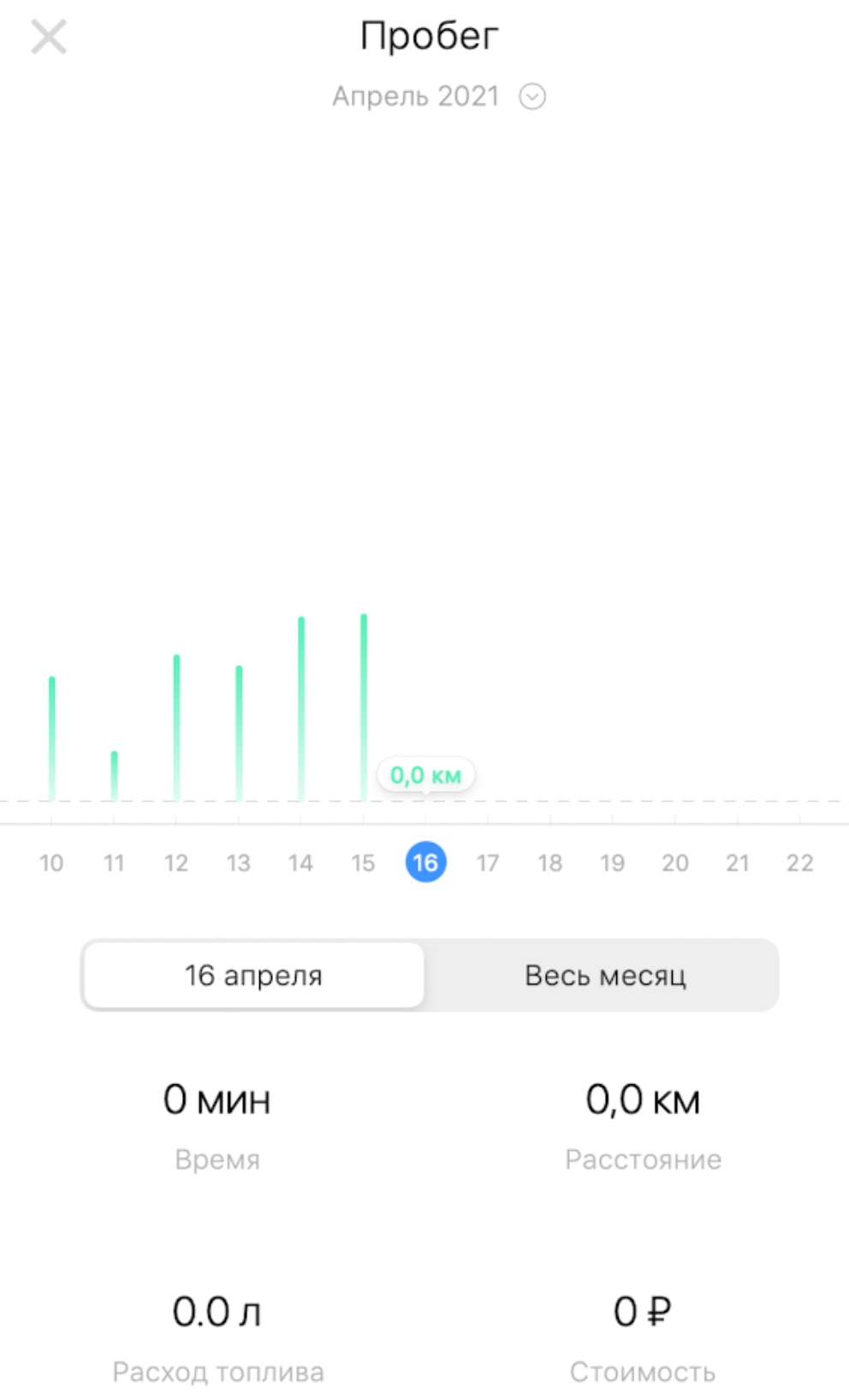Pick day 13 on the chart
Image resolution: width=849 pixels, height=1400 pixels.
click(x=239, y=863)
